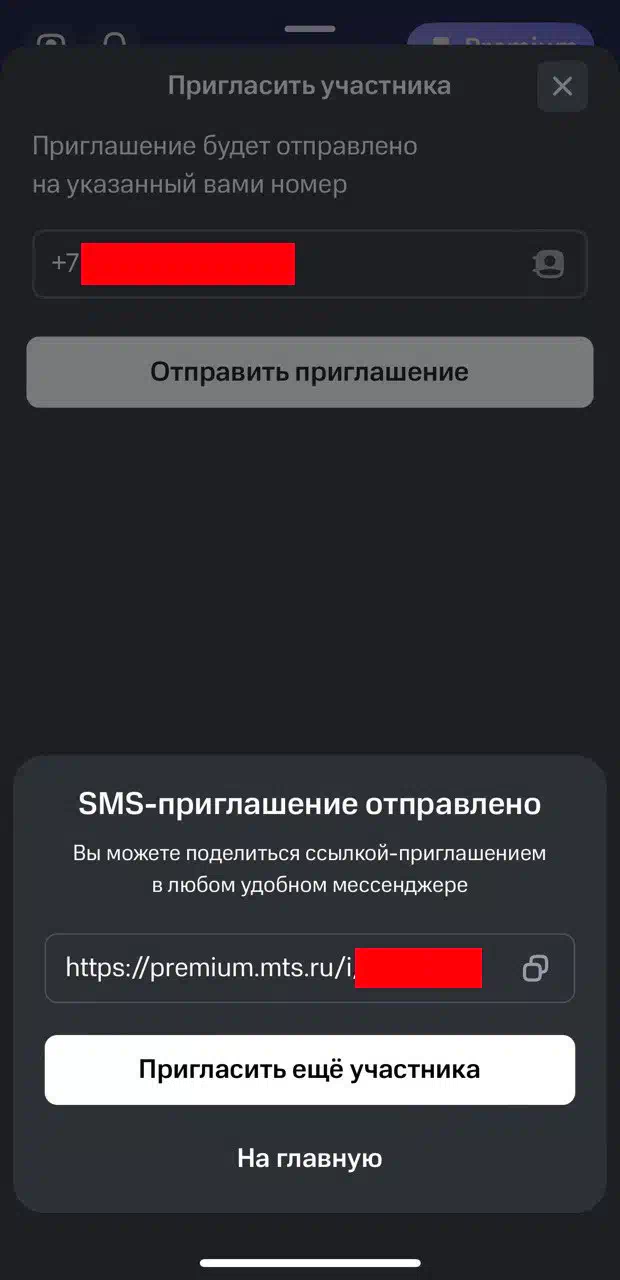Tap 'Отправить приглашение' button

click(310, 372)
